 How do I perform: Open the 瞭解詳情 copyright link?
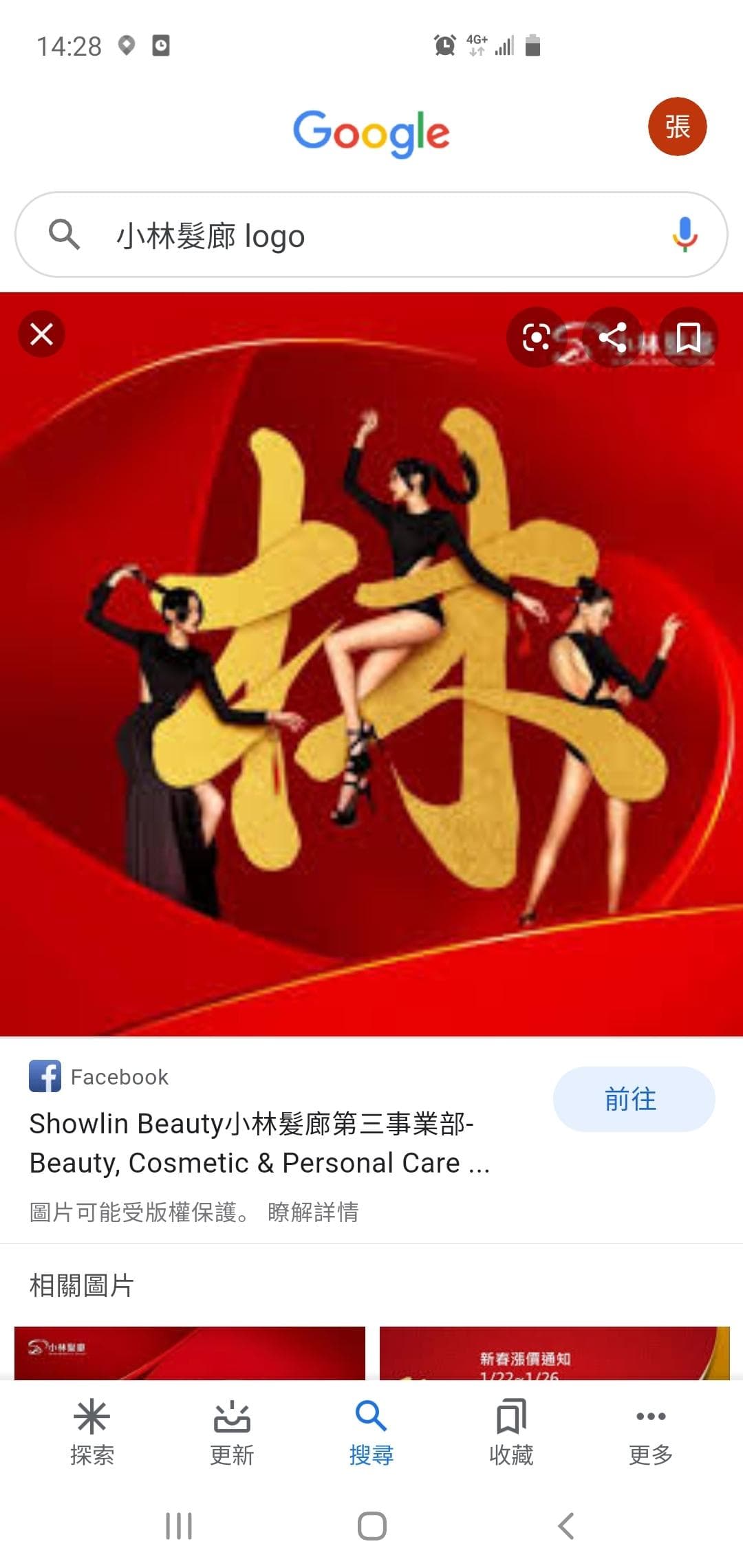click(313, 1212)
